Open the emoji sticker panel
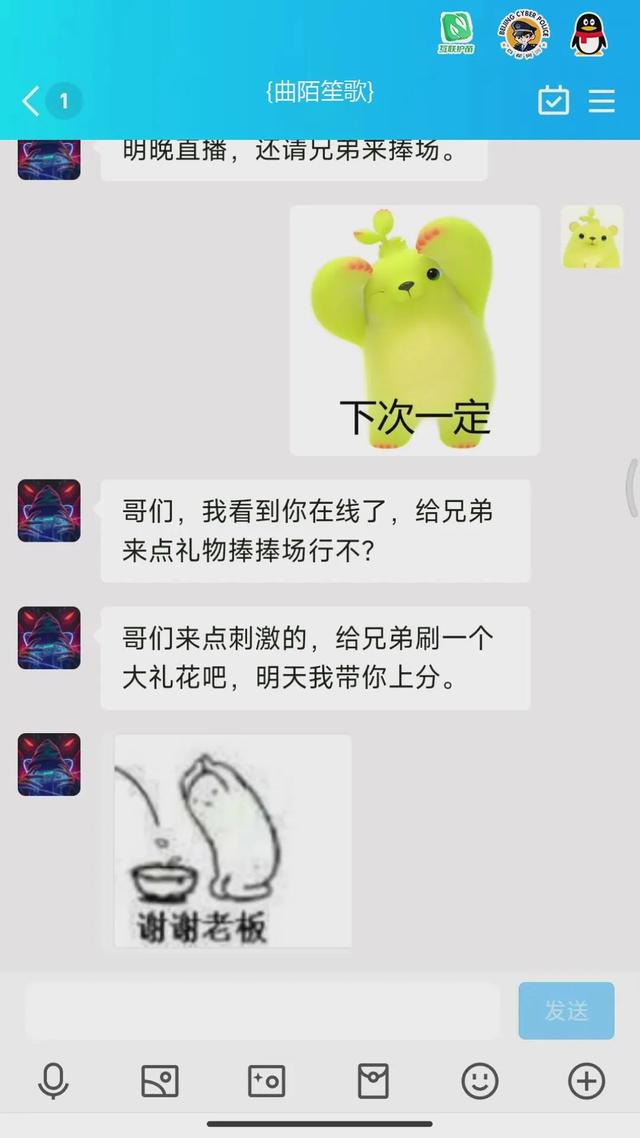This screenshot has width=640, height=1138. pos(480,1081)
